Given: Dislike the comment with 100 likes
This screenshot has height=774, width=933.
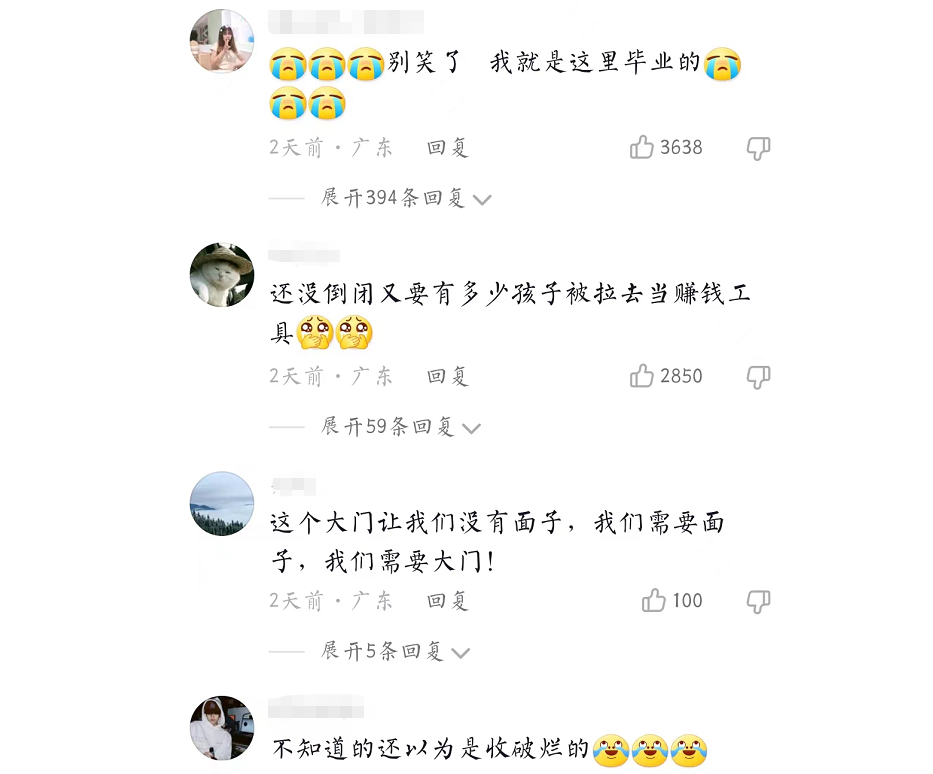Looking at the screenshot, I should click(x=758, y=601).
